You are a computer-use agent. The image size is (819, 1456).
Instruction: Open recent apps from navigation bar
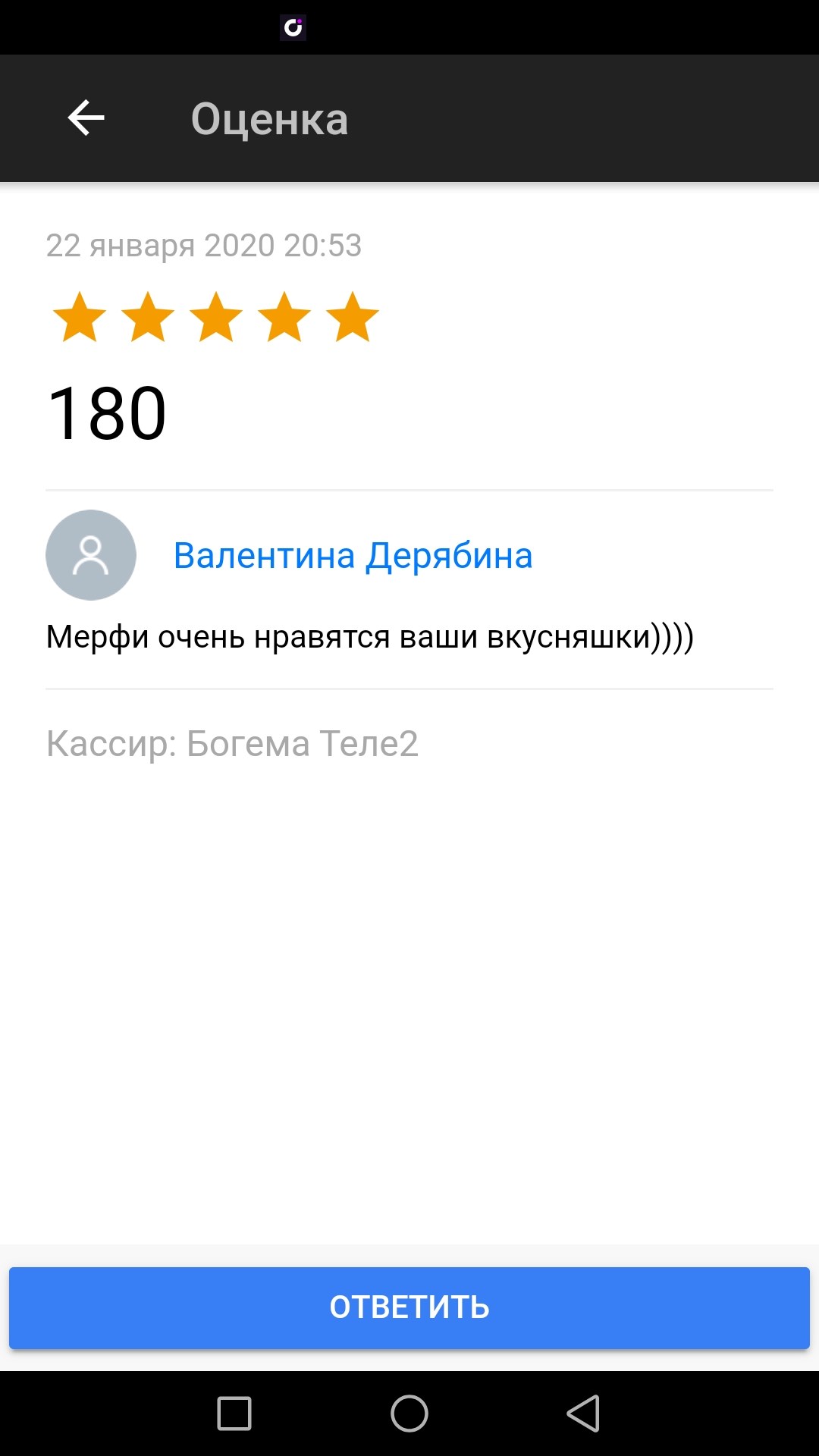(234, 1414)
